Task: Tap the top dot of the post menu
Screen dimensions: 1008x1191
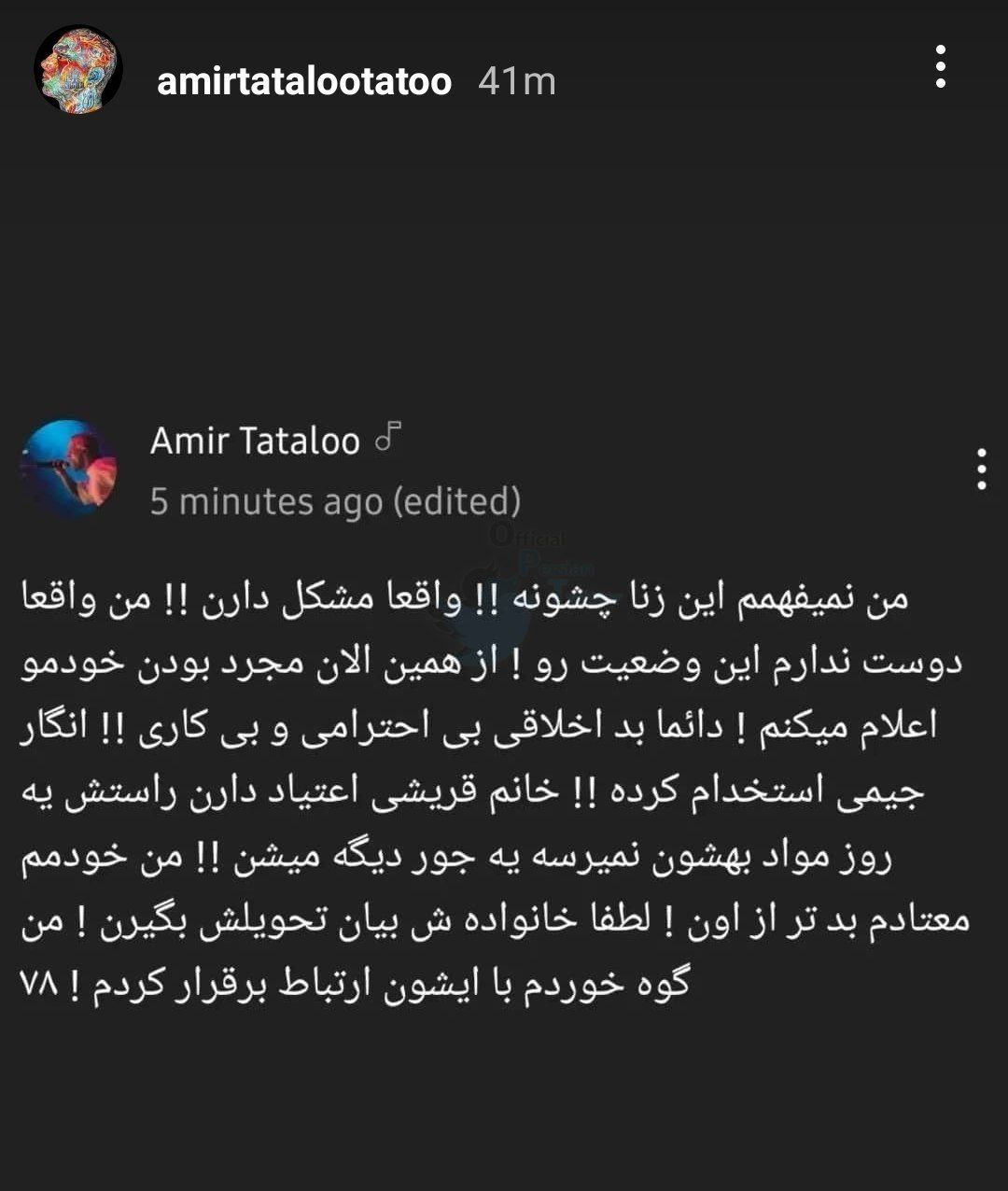Action: 981,455
